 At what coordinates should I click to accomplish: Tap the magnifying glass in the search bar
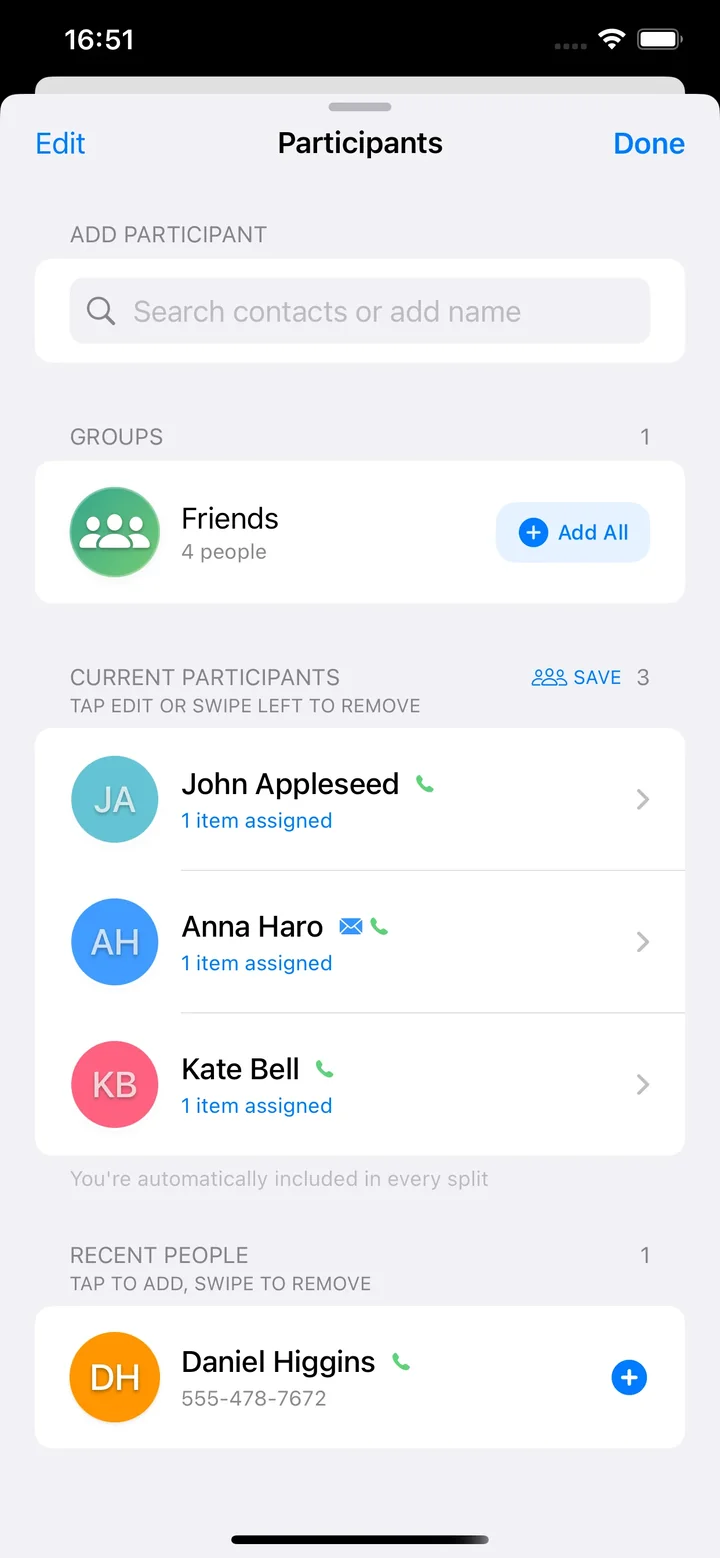point(100,311)
